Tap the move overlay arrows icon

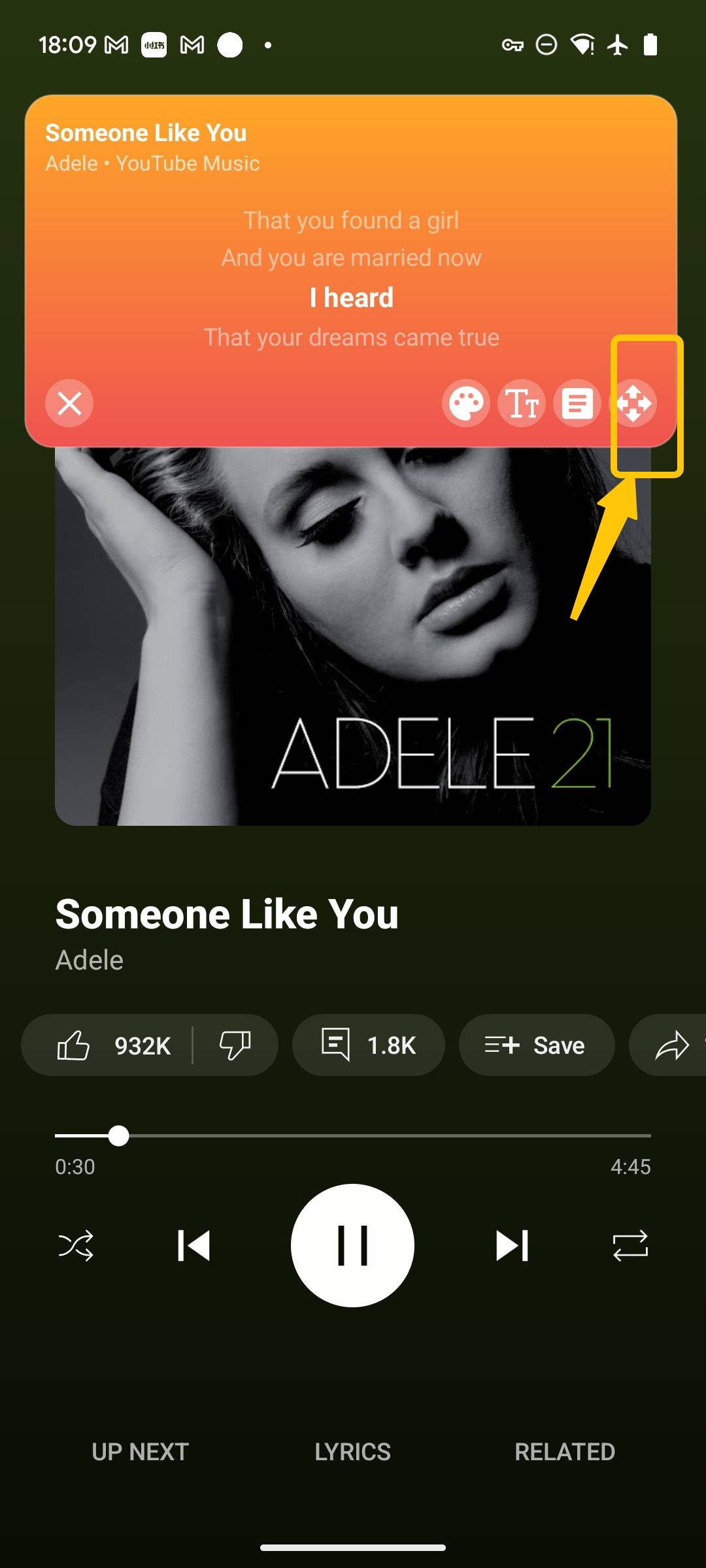tap(633, 403)
